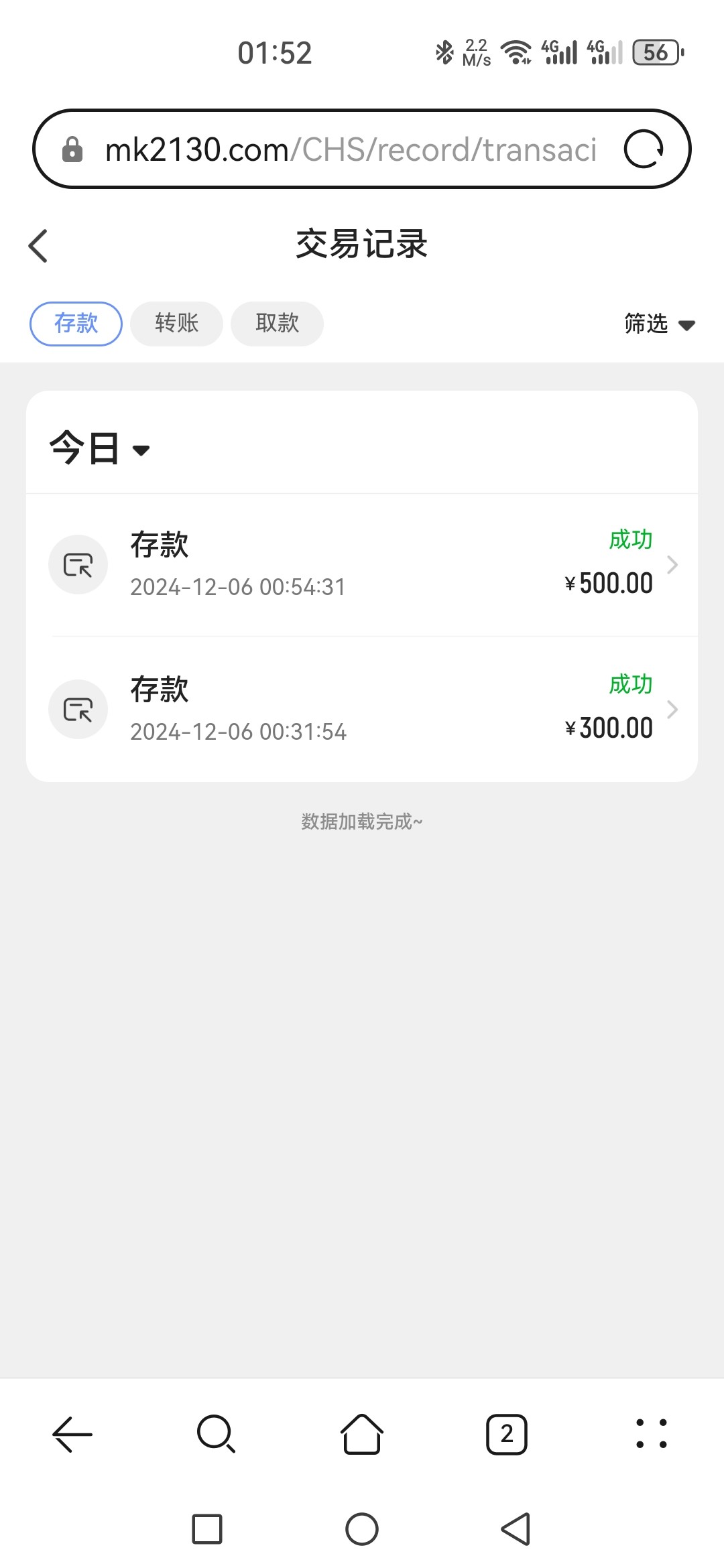Viewport: 724px width, 1568px height.
Task: Switch to the 转账 tab
Action: [176, 324]
